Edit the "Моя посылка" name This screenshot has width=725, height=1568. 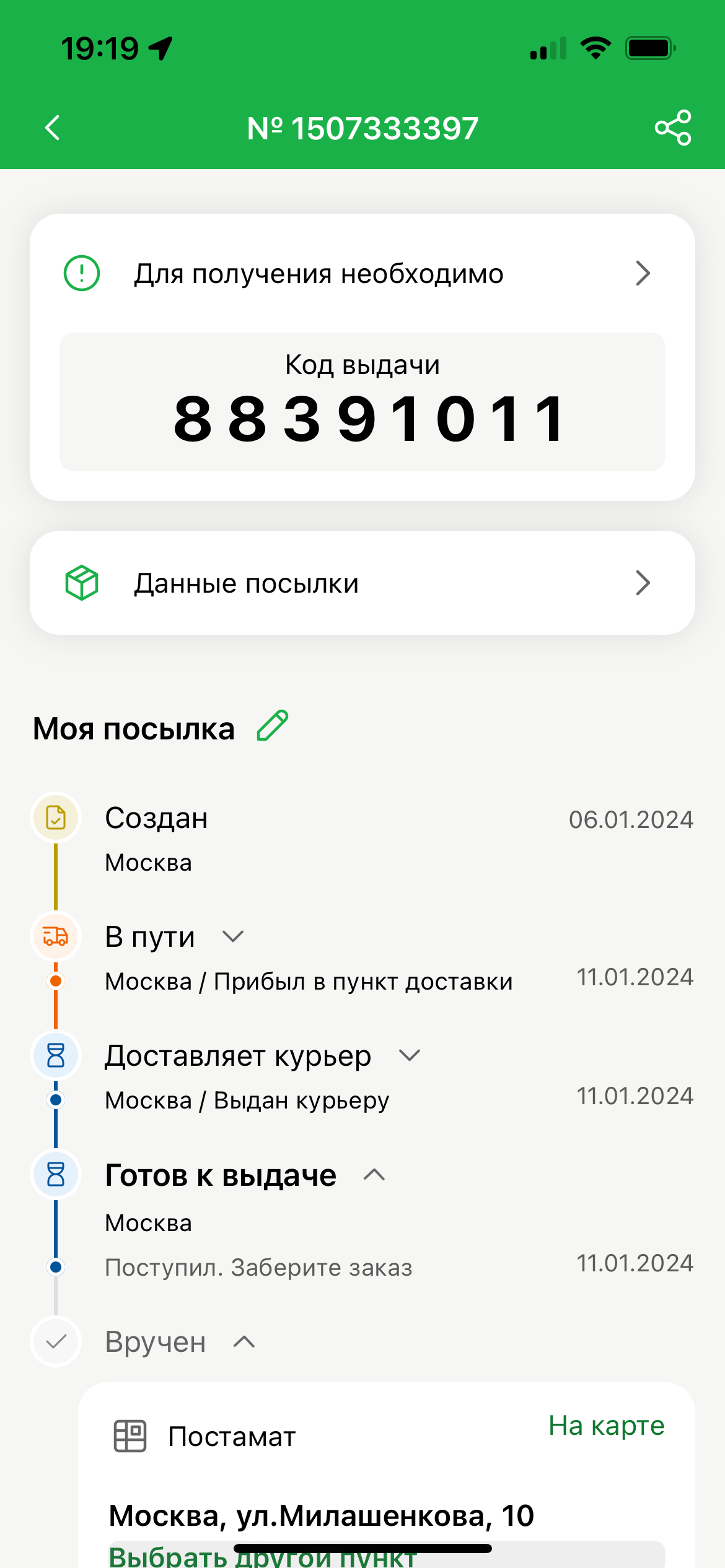(273, 726)
